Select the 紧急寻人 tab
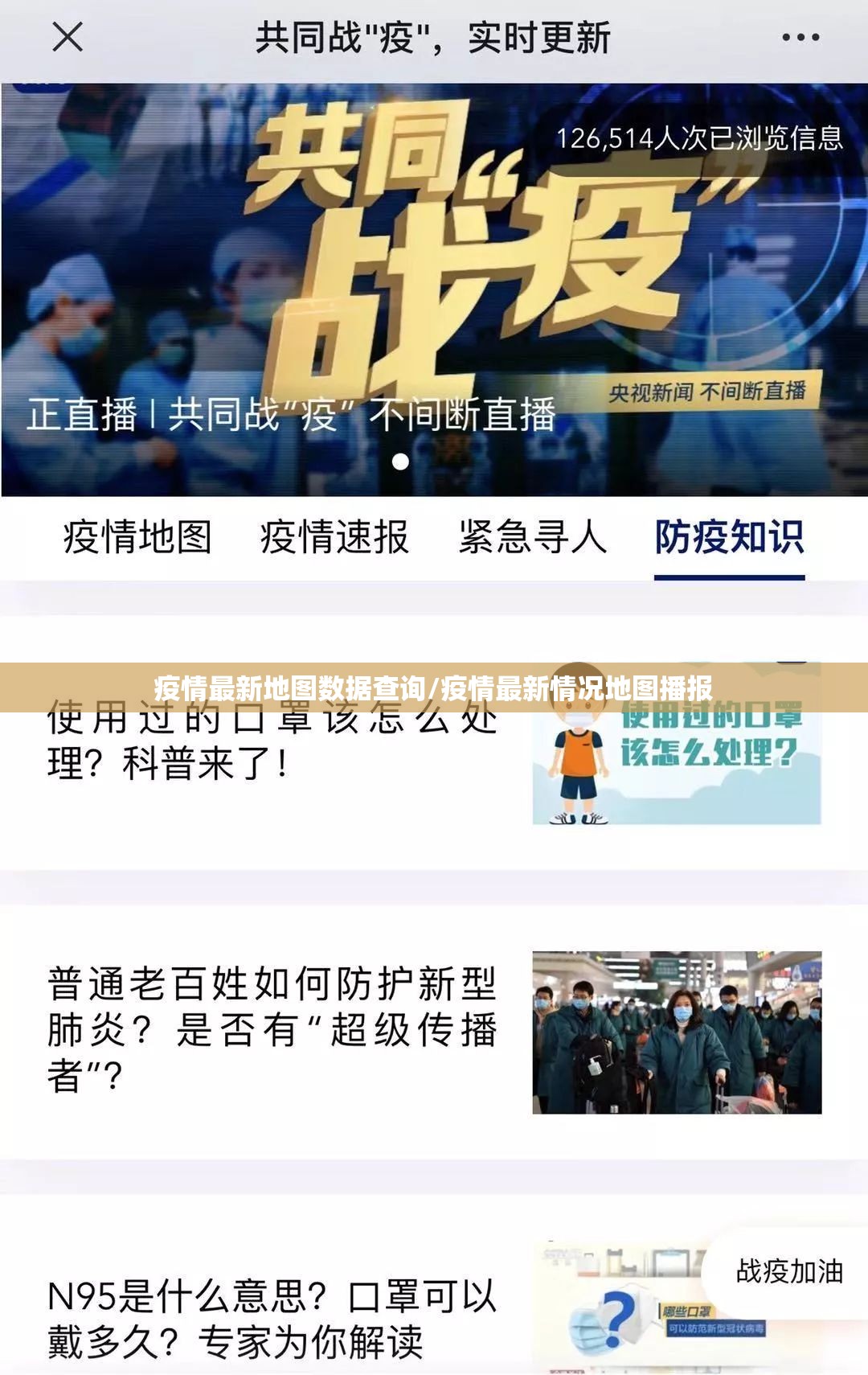Viewport: 868px width, 1375px height. (532, 537)
